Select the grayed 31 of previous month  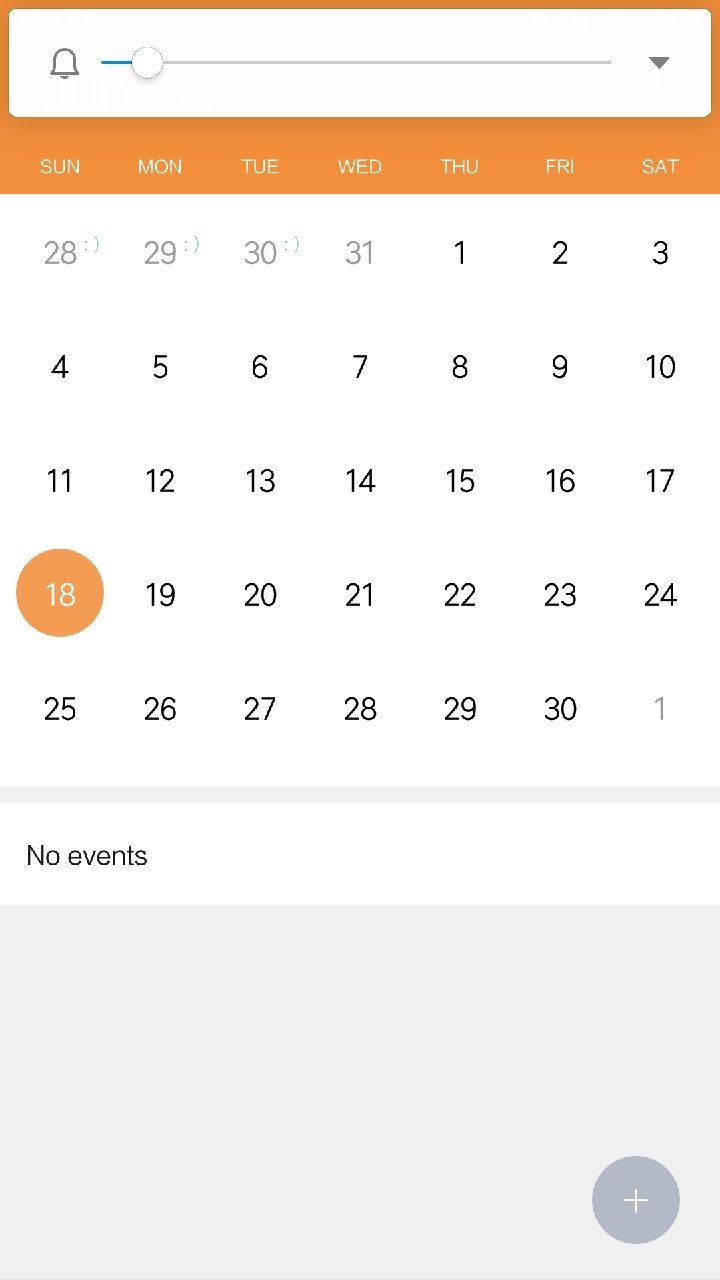pos(360,253)
